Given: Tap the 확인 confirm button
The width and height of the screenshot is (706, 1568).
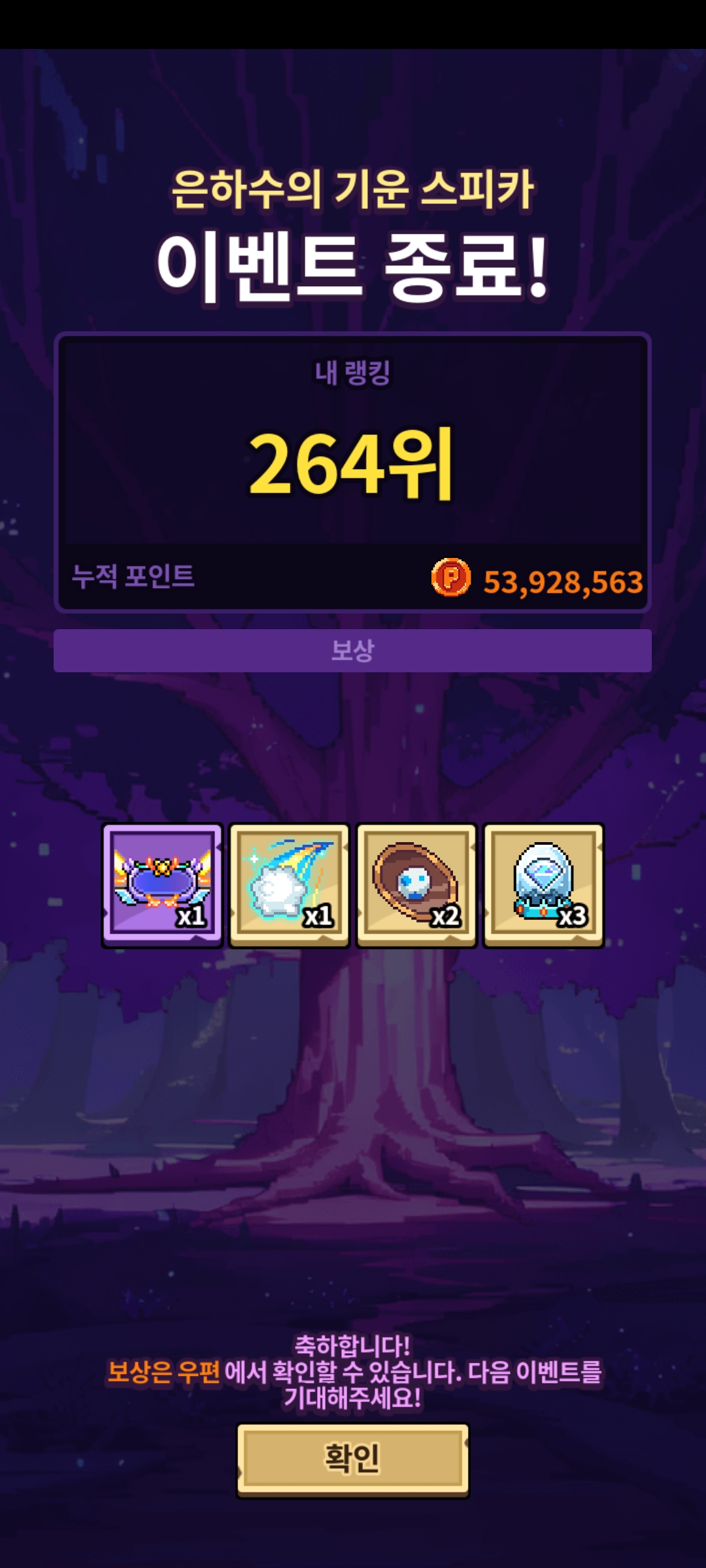Looking at the screenshot, I should click(x=352, y=1459).
